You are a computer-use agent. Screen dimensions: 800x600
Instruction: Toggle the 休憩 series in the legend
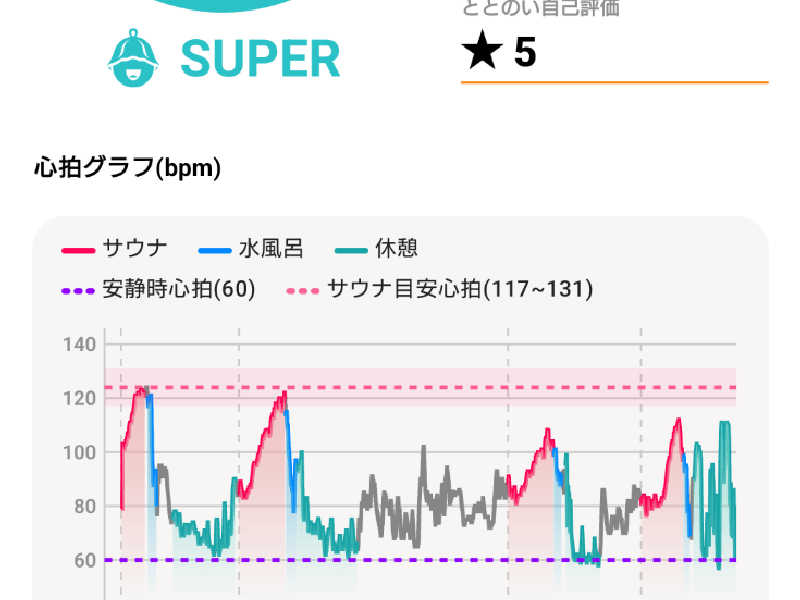coord(377,249)
